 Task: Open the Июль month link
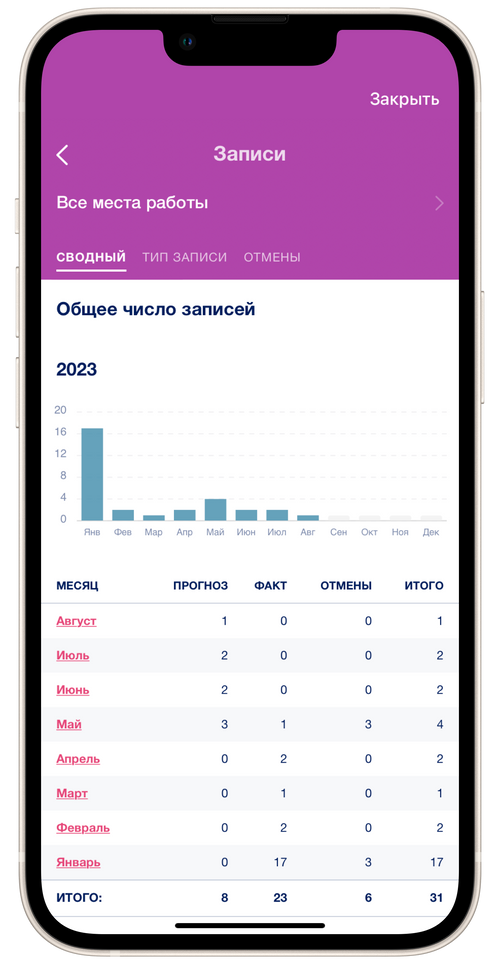73,655
